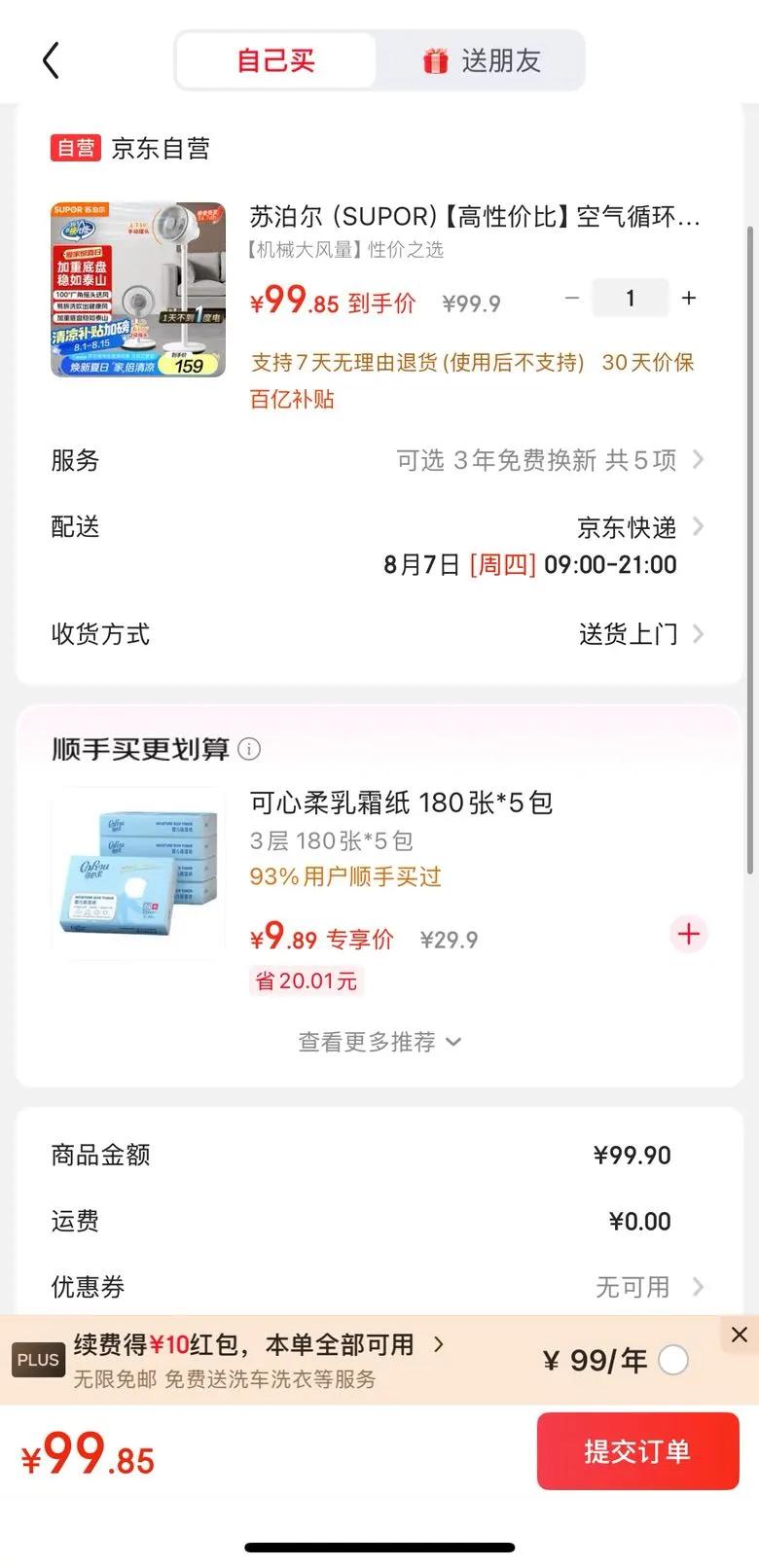Screen dimensions: 759x1568
Task: Select the 自己买 tab
Action: [276, 60]
